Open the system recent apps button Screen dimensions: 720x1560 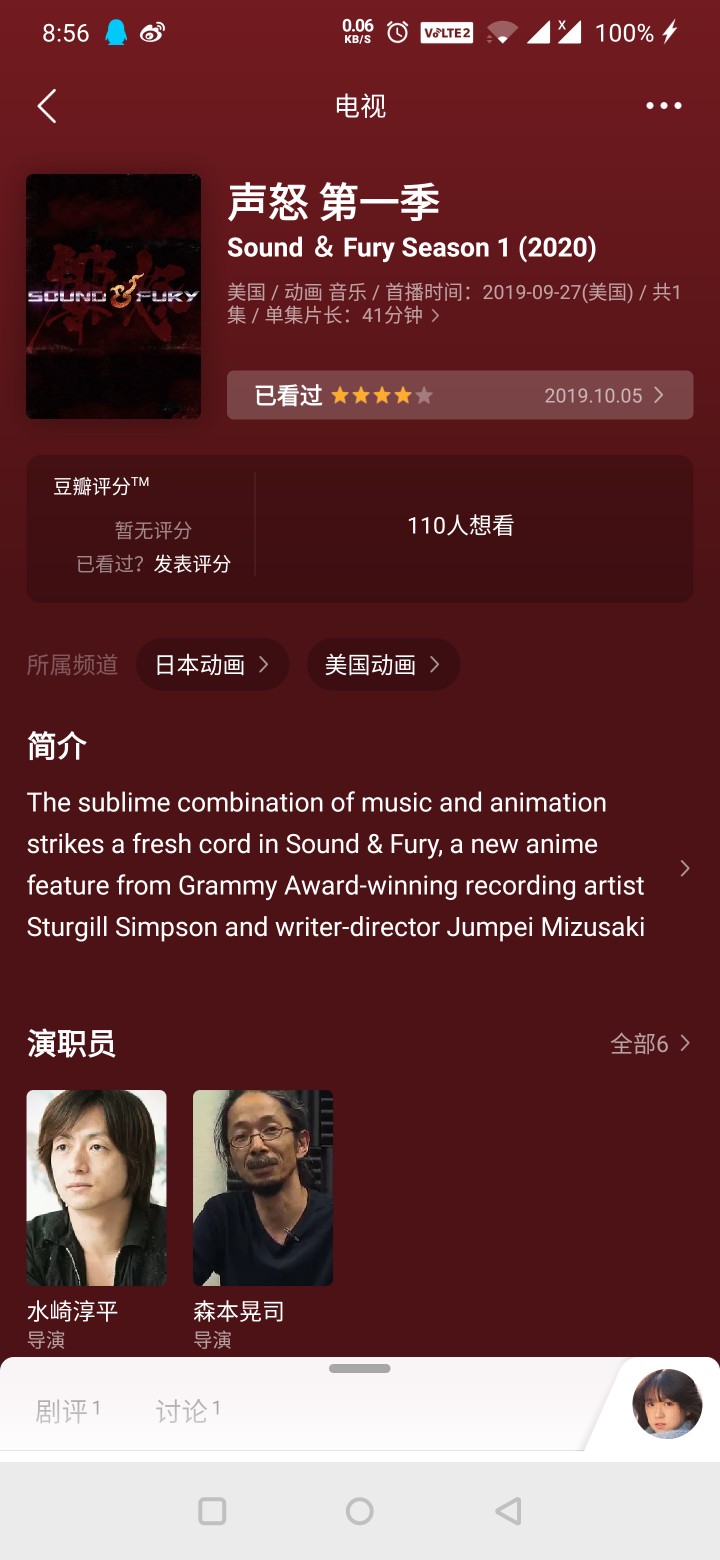click(212, 1511)
